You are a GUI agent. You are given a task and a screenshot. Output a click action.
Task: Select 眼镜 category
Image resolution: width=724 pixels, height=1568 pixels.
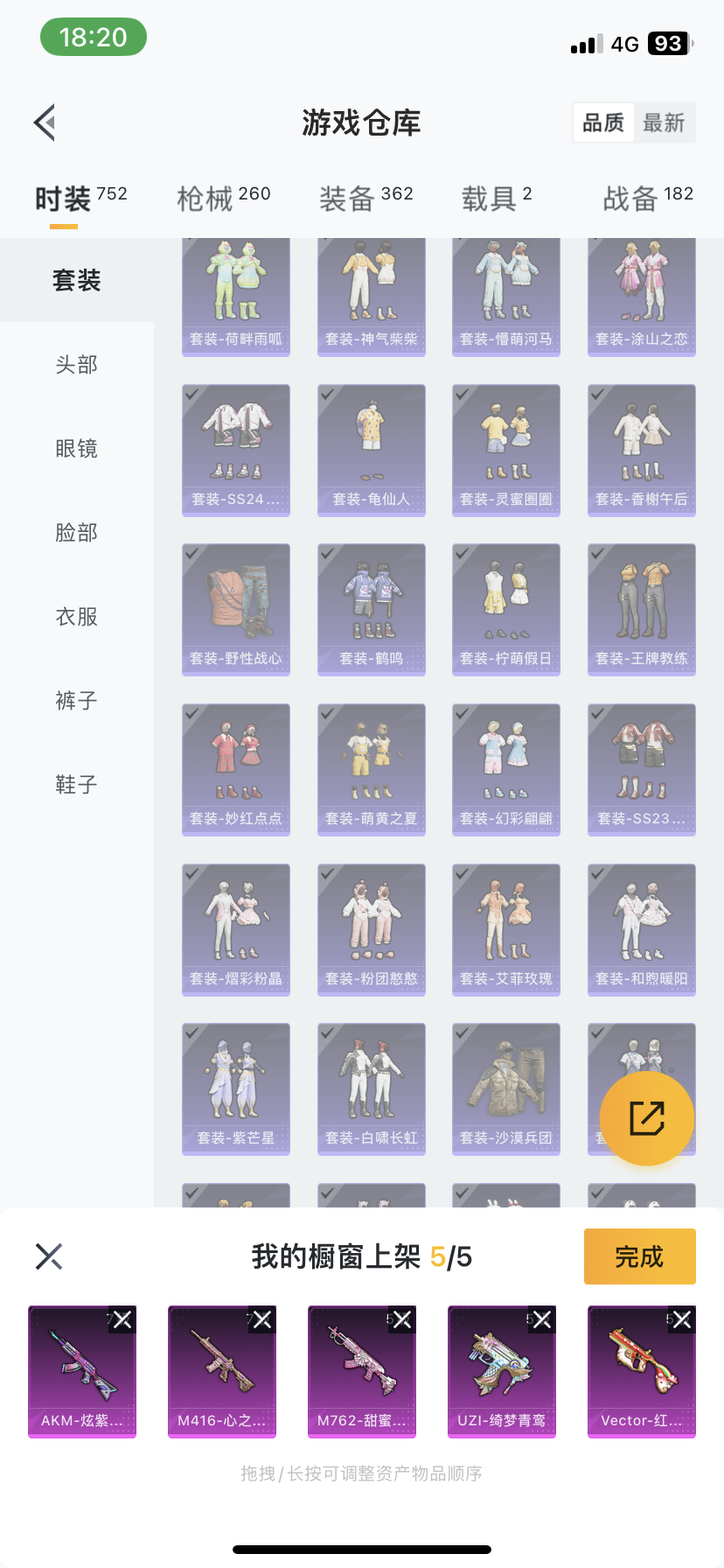pos(77,448)
